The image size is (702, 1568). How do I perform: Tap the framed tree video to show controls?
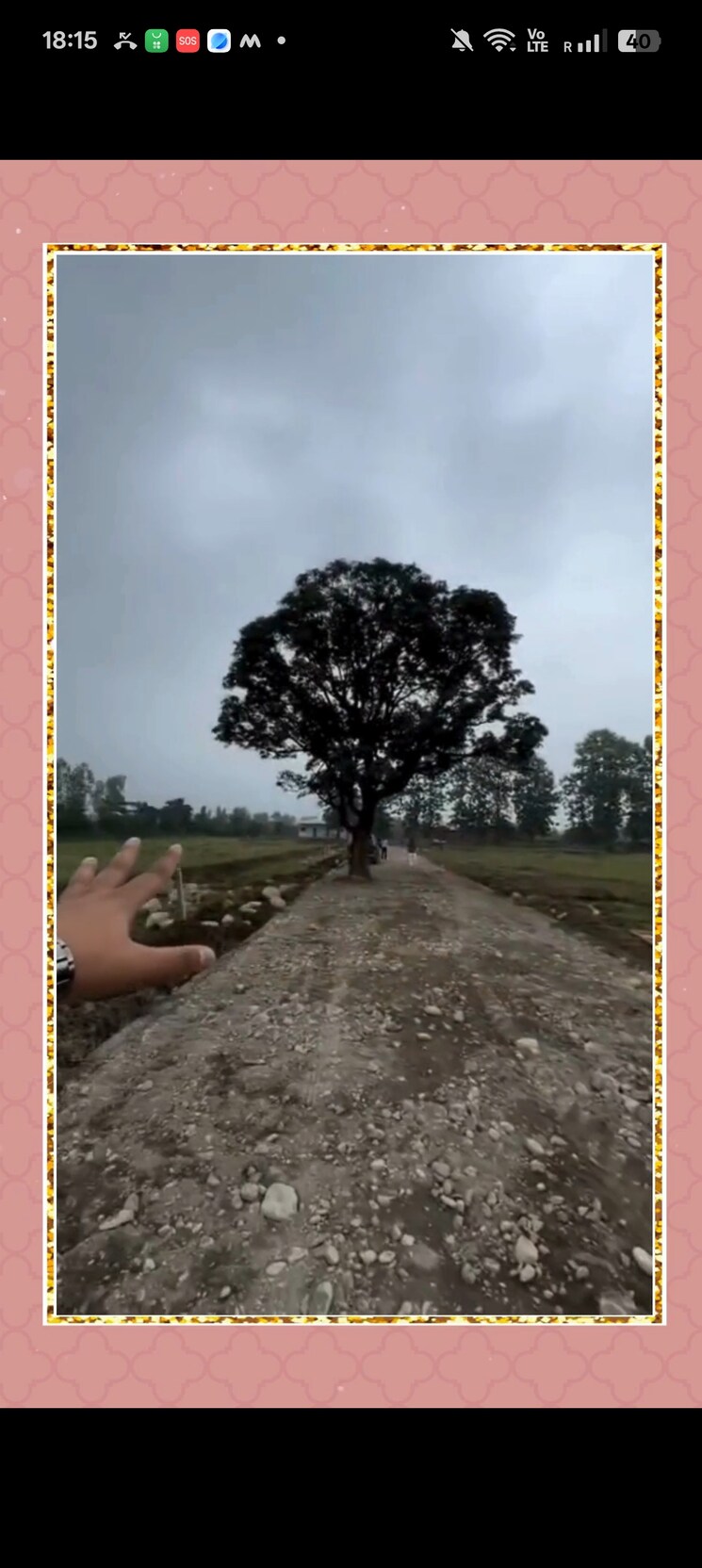coord(354,783)
